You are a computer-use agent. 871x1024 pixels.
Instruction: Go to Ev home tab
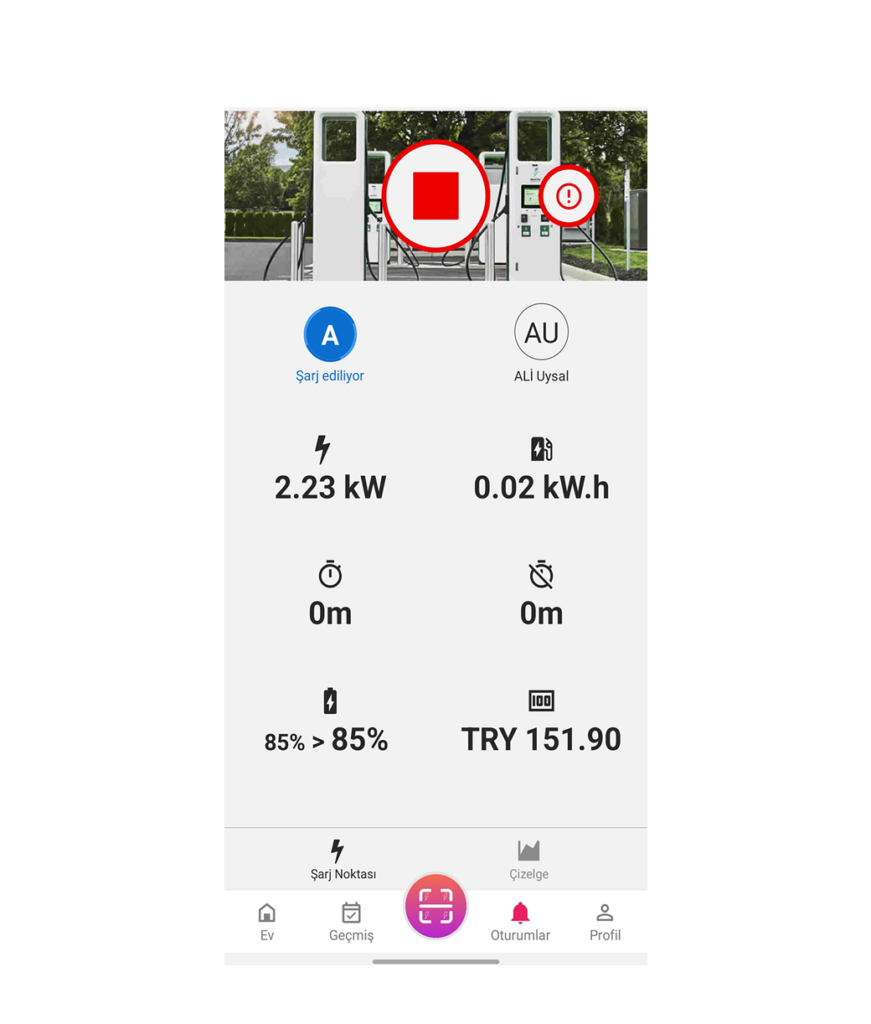click(267, 922)
